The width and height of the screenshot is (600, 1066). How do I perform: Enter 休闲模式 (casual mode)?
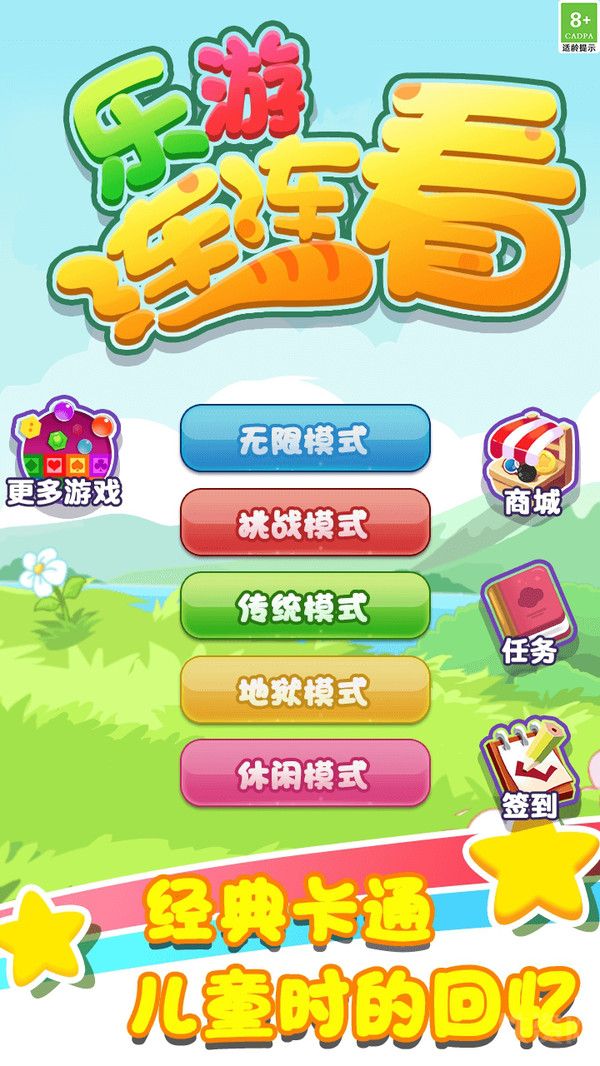(305, 772)
